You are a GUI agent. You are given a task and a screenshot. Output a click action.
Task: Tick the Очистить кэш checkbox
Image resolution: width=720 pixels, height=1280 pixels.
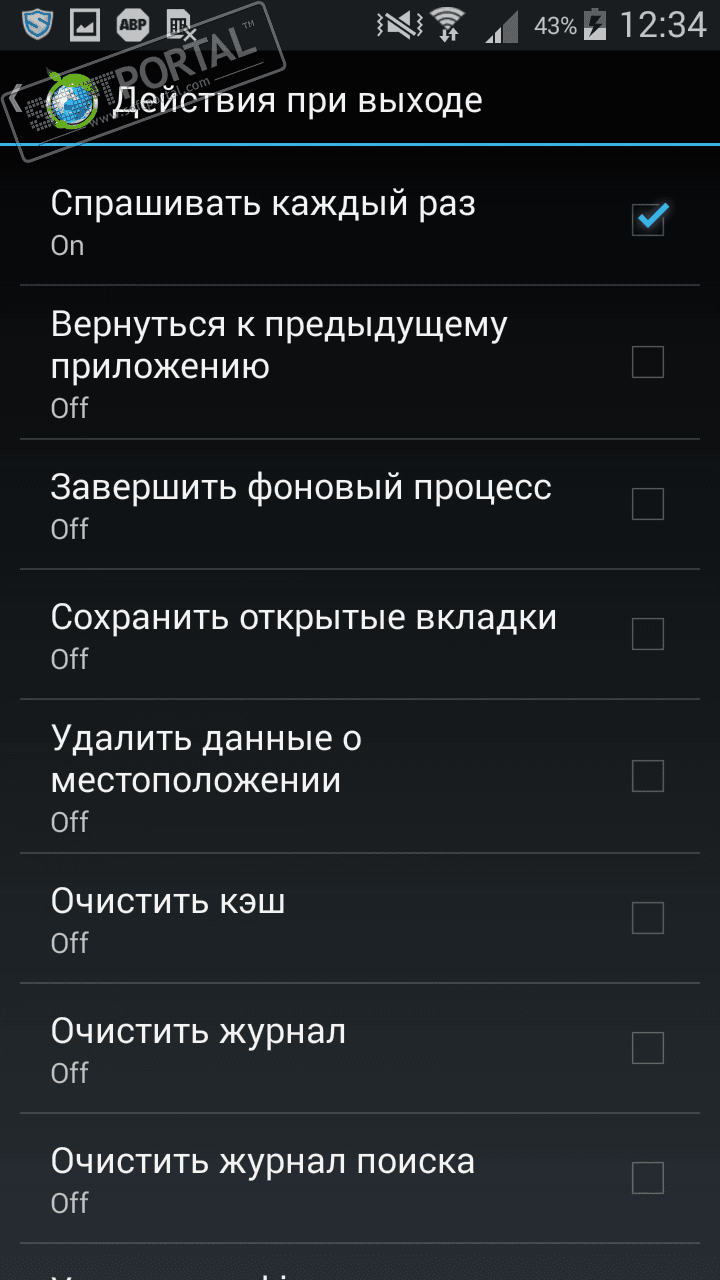point(648,918)
